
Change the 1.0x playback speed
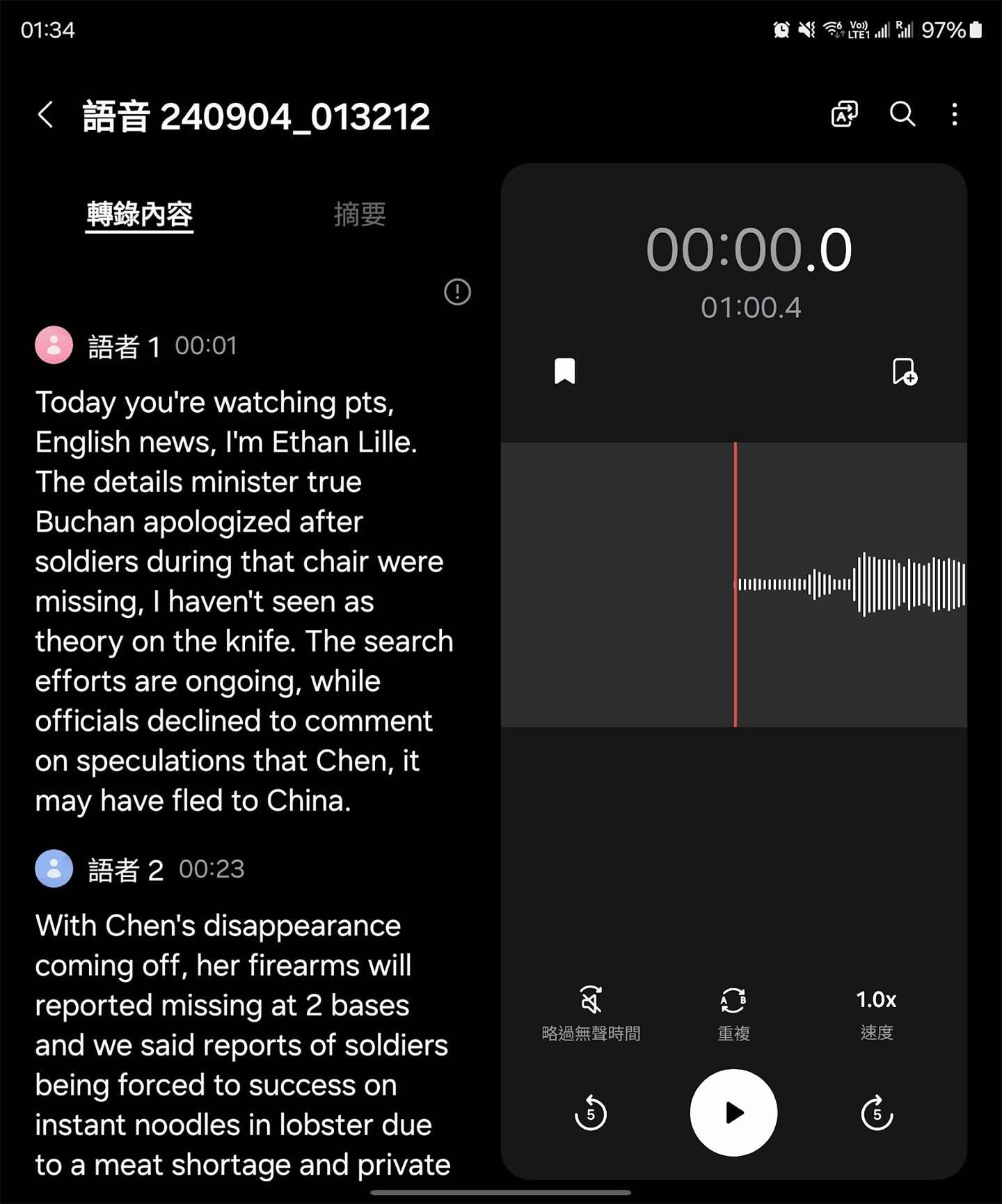[876, 1013]
